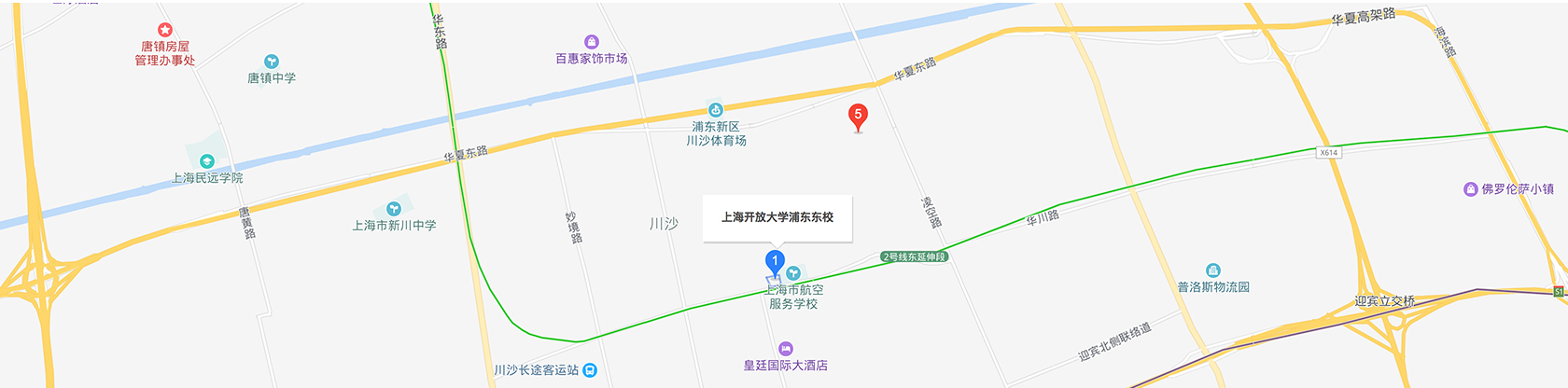Open the 上海开放大学浦东东校 info label
The height and width of the screenshot is (388, 1568).
pyautogui.click(x=777, y=217)
